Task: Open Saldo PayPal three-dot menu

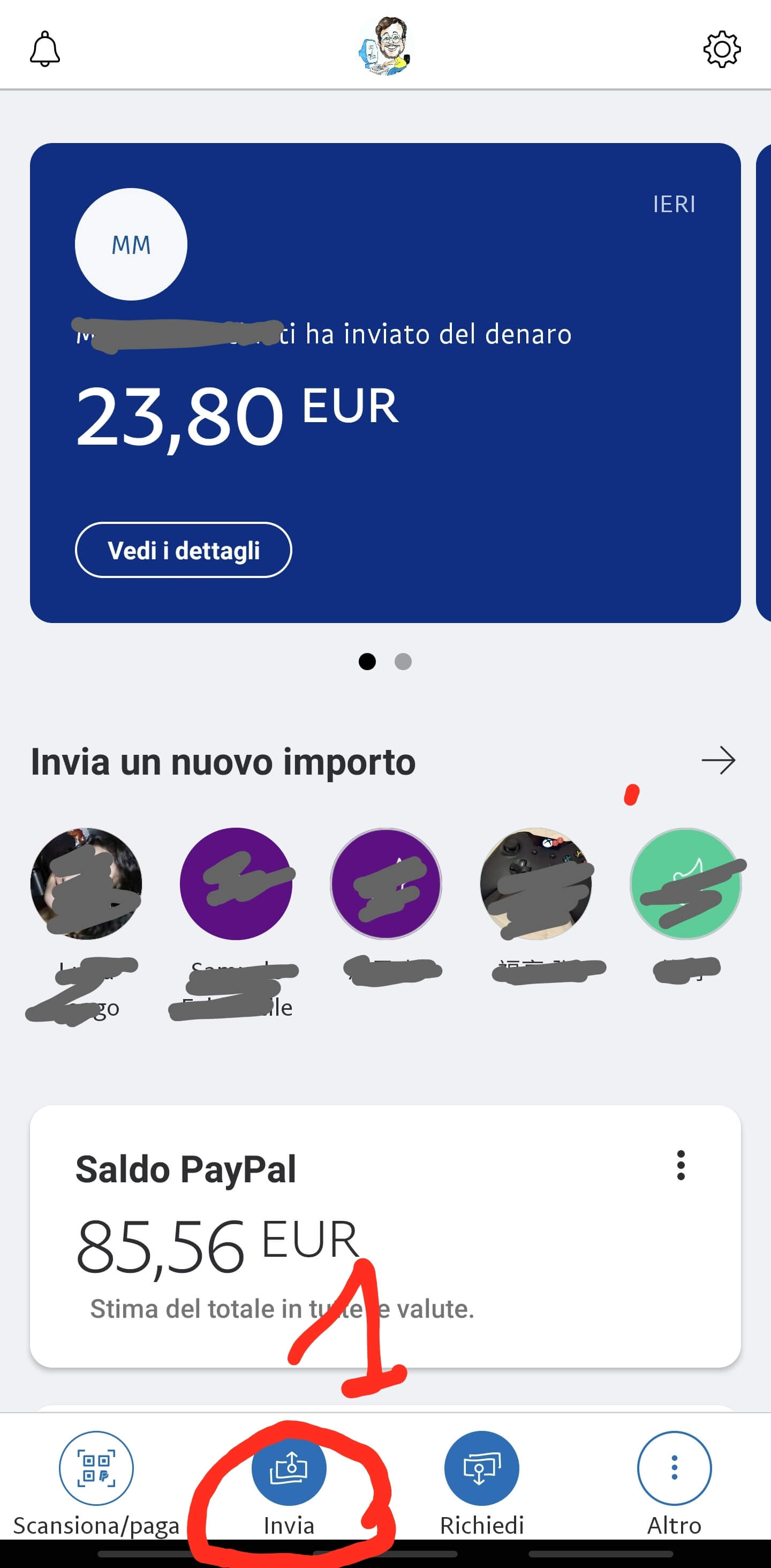Action: tap(681, 1165)
